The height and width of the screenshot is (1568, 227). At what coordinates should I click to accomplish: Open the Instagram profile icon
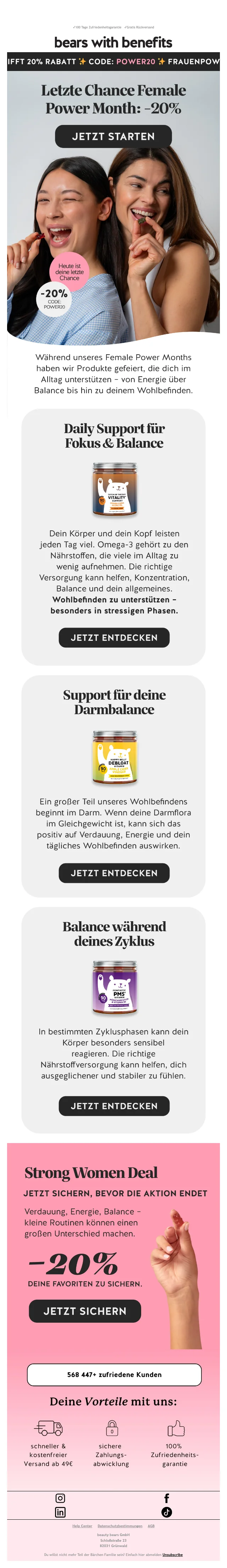point(60,1498)
